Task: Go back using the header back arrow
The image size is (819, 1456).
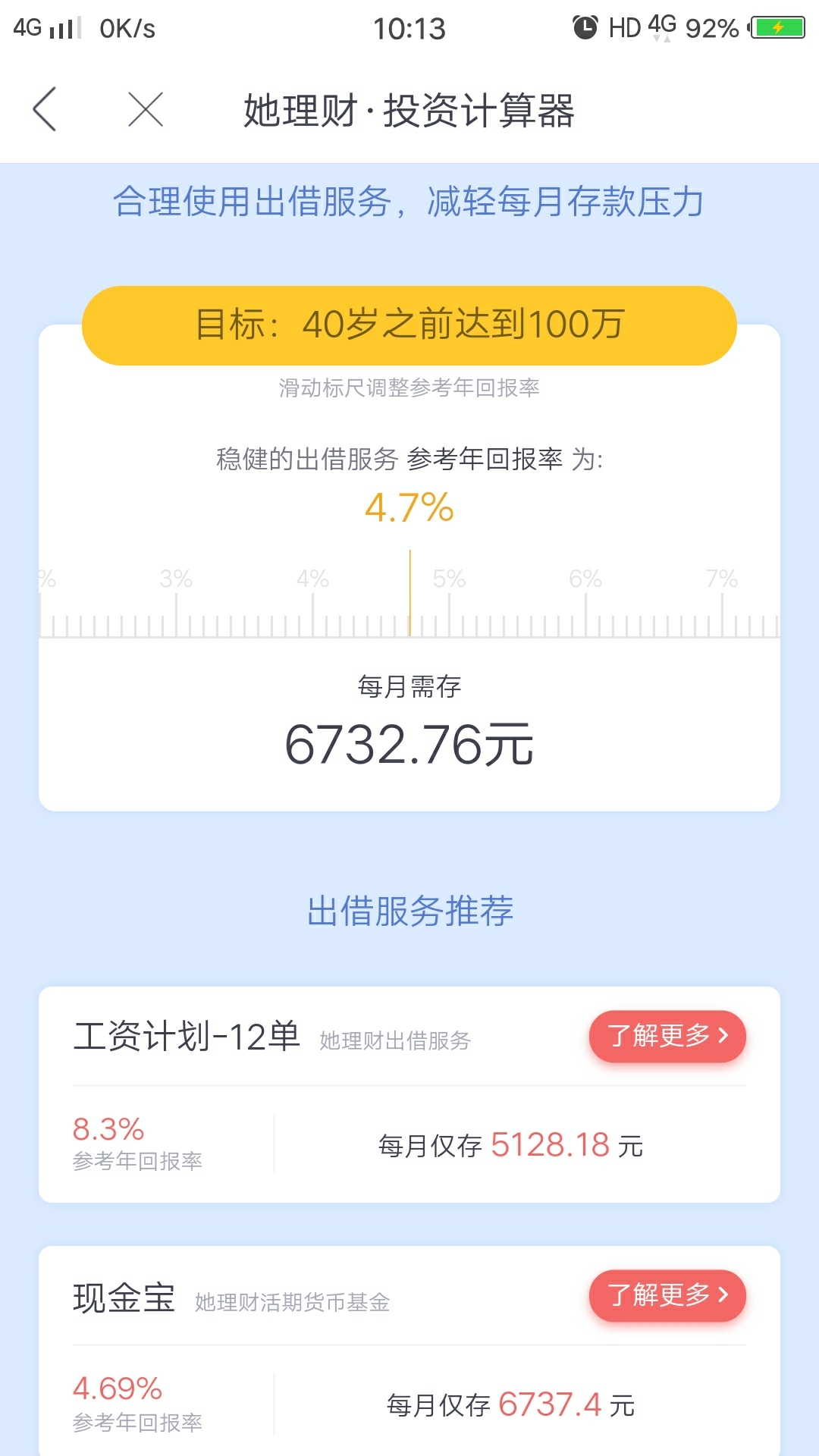Action: point(45,109)
